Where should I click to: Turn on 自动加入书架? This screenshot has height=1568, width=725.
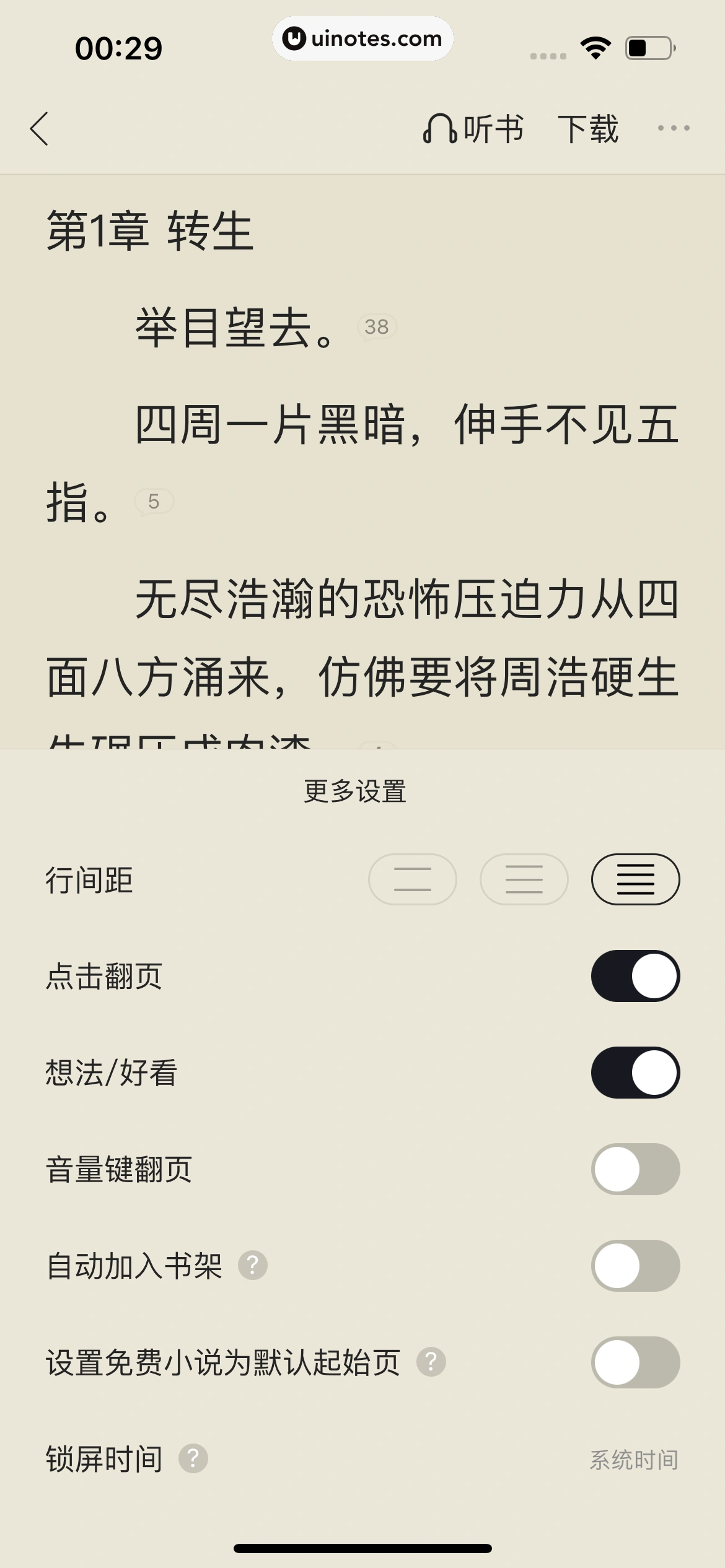point(635,1266)
